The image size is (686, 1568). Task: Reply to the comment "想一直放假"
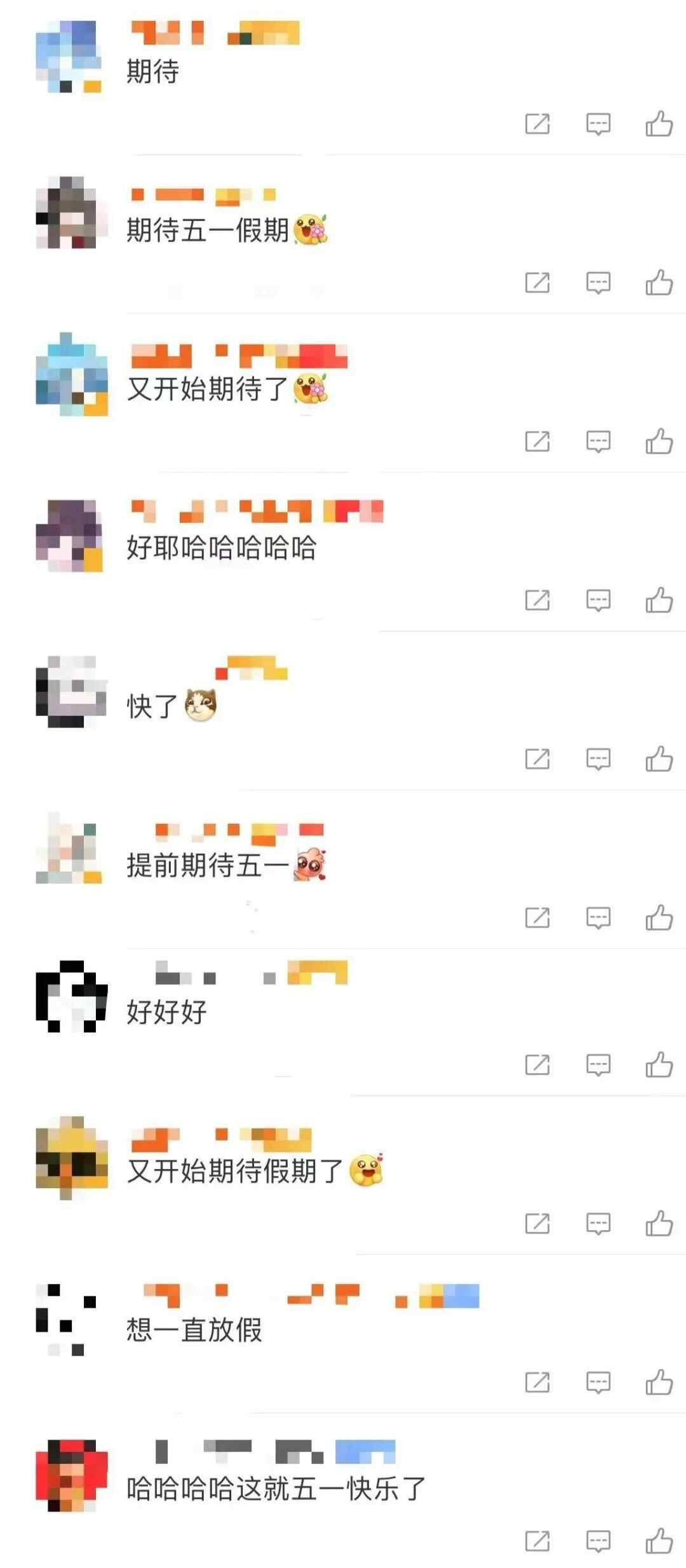(598, 1382)
